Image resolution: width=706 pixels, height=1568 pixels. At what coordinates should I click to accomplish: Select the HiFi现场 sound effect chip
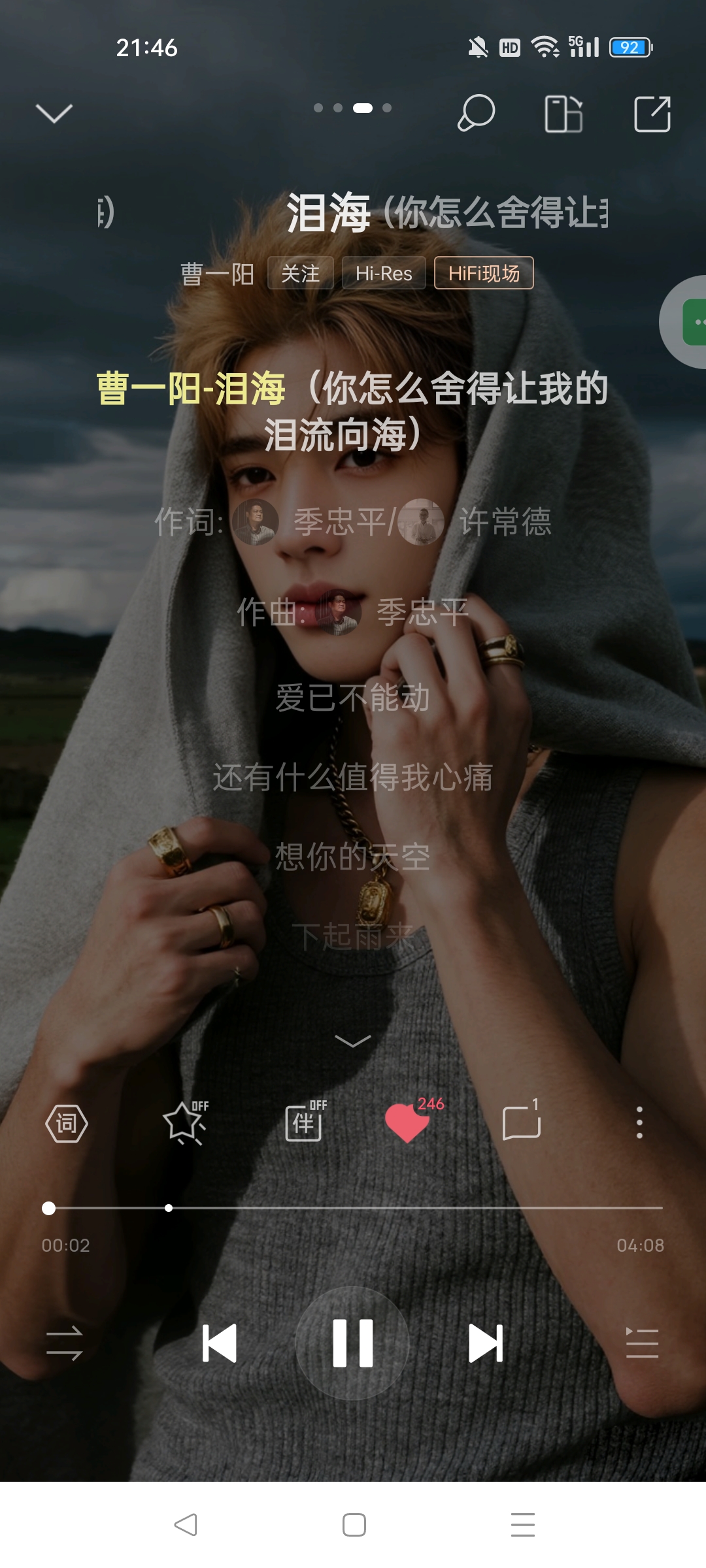click(484, 273)
